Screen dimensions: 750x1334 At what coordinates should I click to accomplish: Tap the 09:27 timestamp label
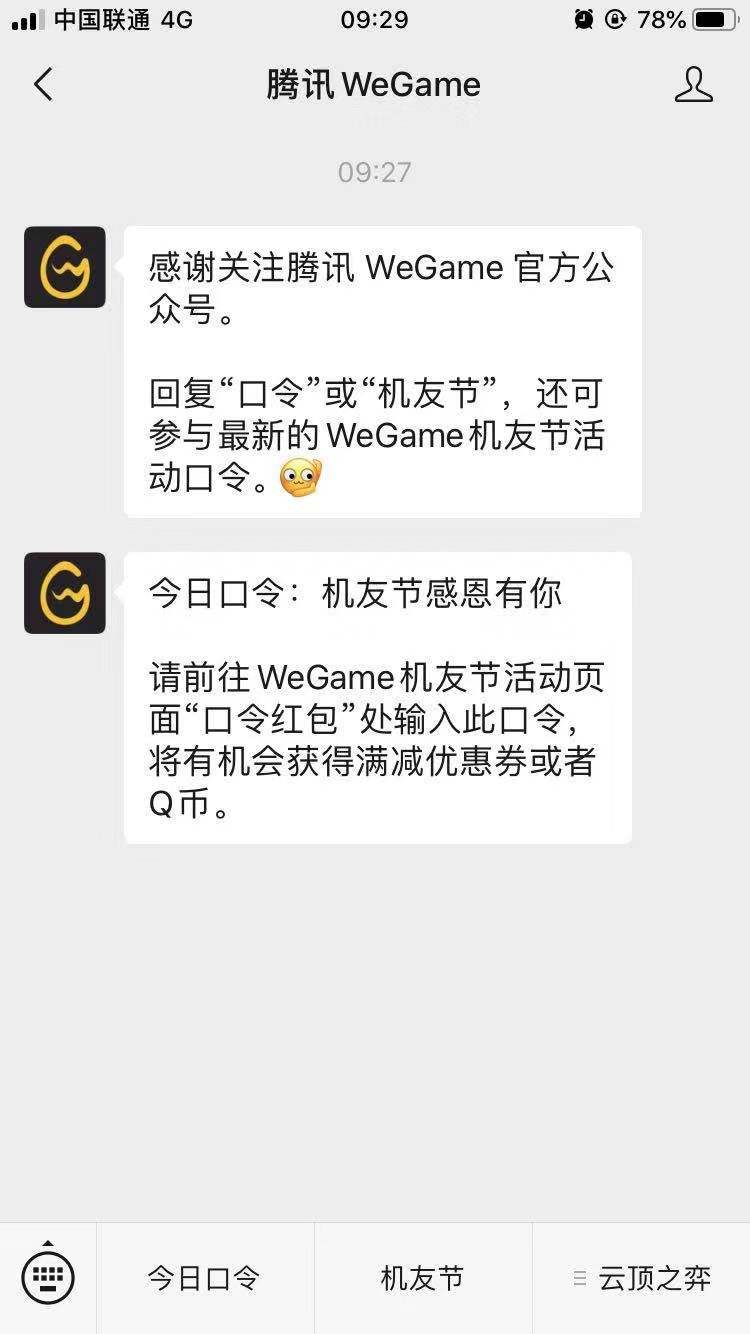point(375,172)
